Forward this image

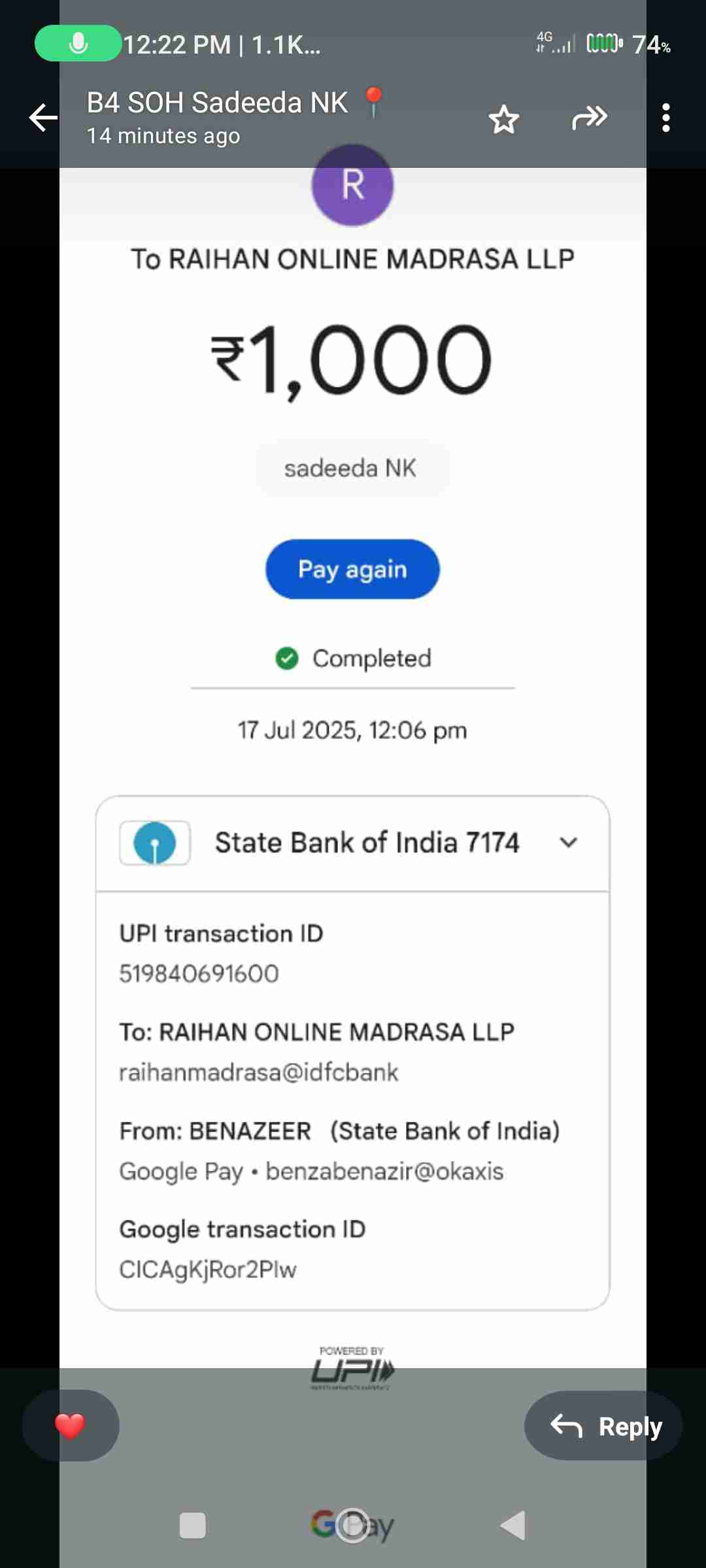click(x=590, y=118)
